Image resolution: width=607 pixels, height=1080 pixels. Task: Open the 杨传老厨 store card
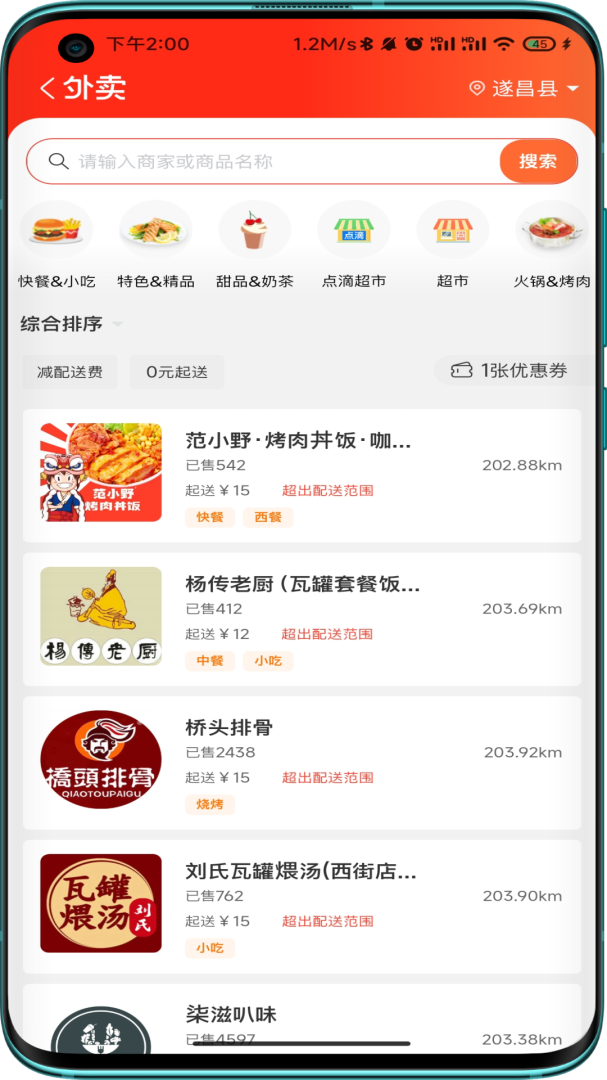tap(301, 619)
